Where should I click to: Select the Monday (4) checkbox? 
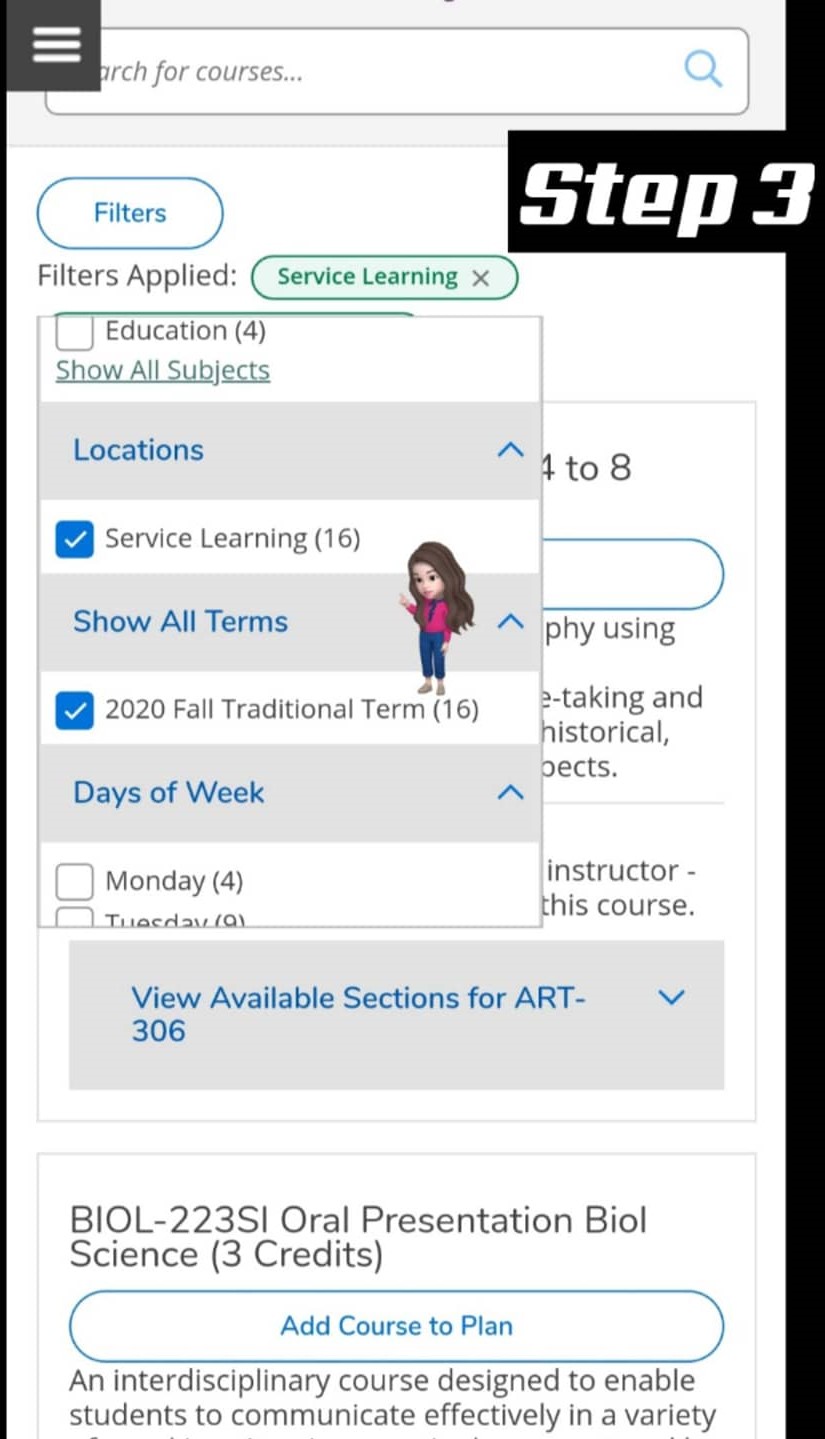point(75,882)
